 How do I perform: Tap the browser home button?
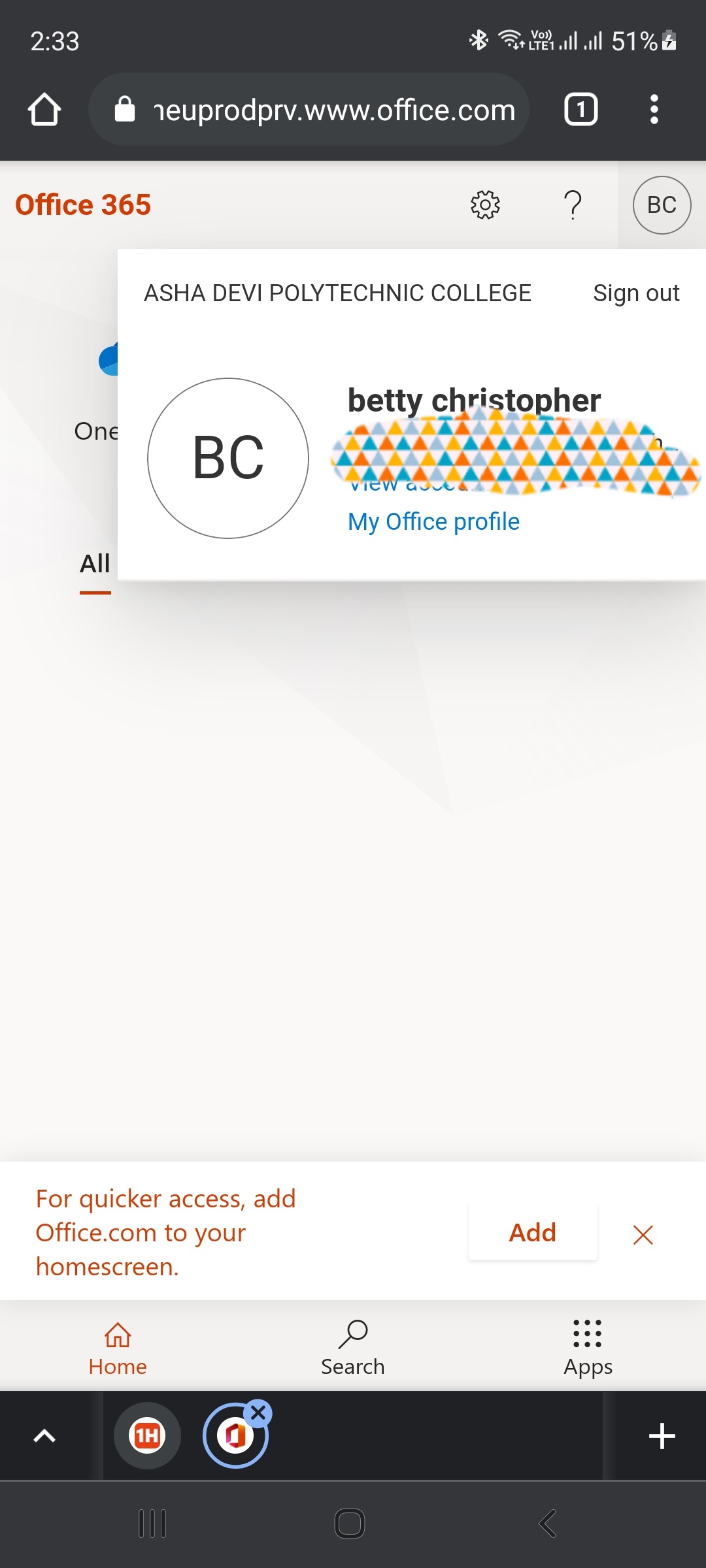pyautogui.click(x=44, y=109)
